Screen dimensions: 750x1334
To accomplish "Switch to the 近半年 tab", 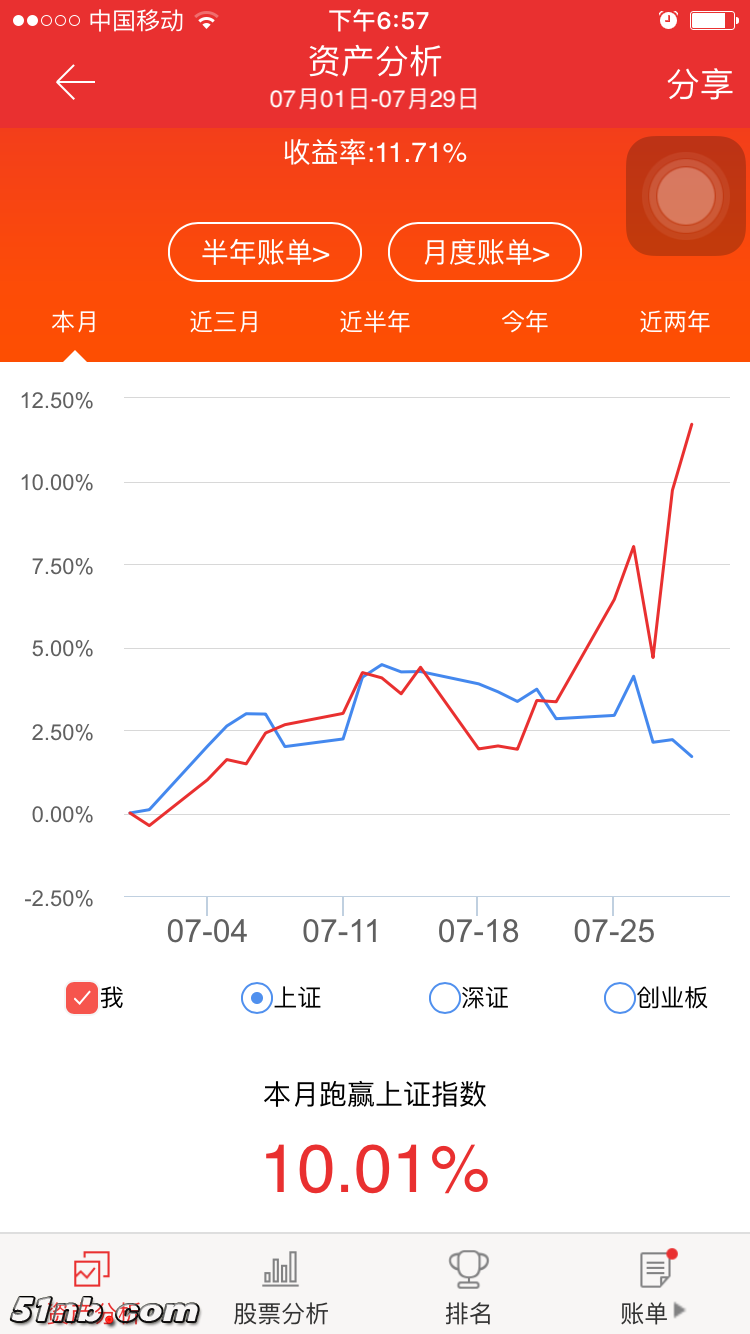I will (x=375, y=322).
